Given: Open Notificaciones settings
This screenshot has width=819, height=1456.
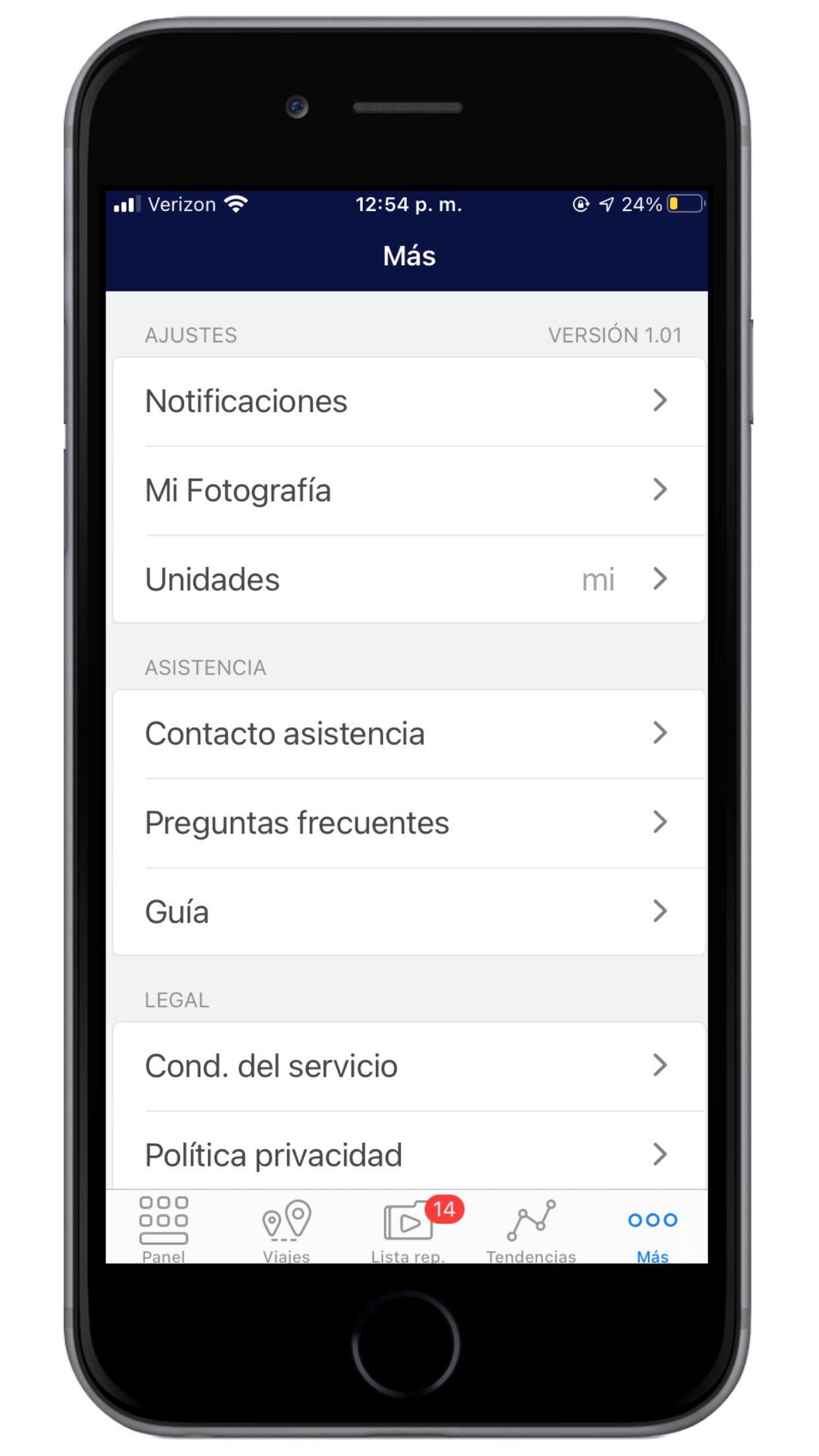Looking at the screenshot, I should 409,402.
